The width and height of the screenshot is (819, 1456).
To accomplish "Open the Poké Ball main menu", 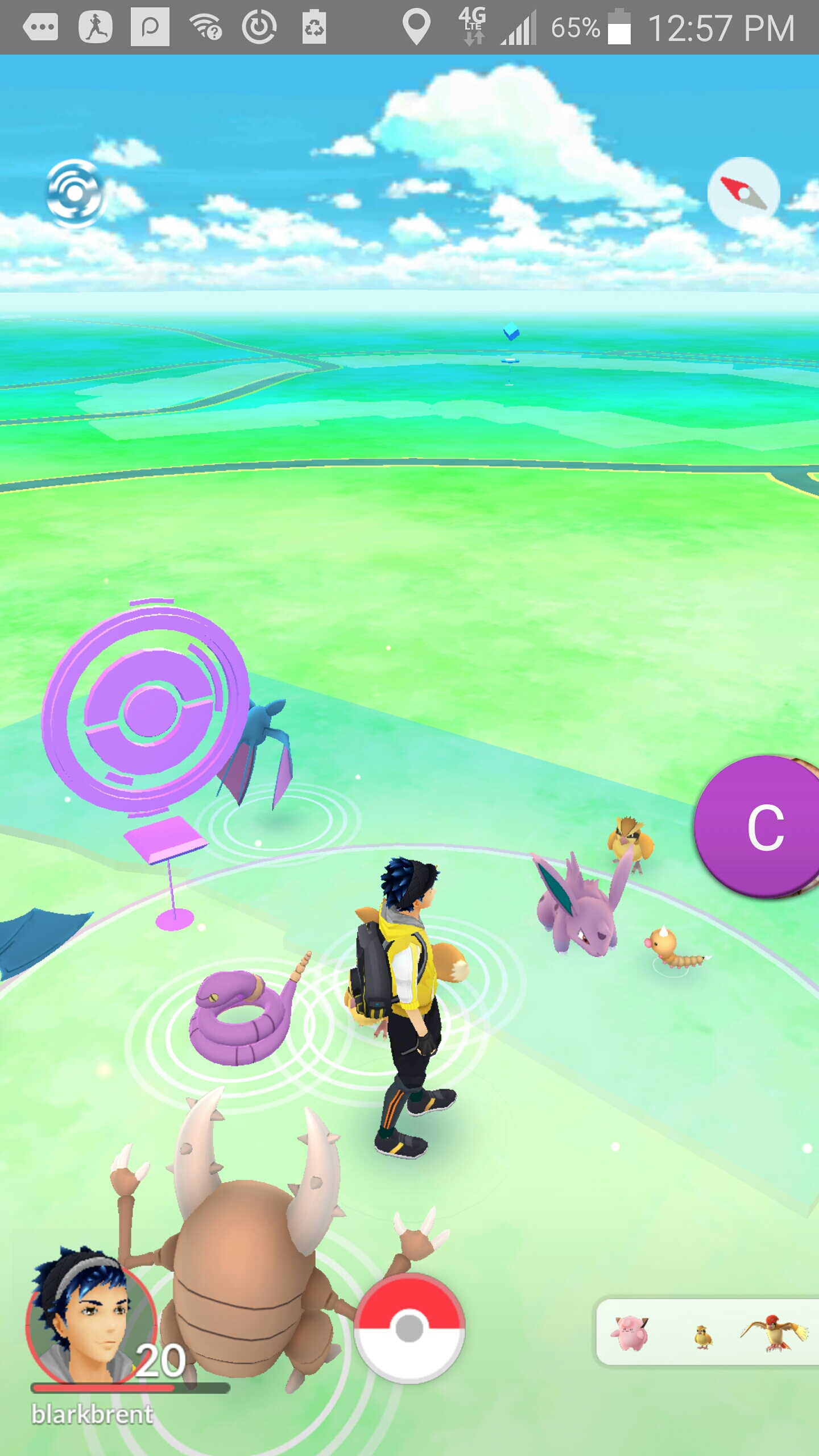I will pos(409,1327).
